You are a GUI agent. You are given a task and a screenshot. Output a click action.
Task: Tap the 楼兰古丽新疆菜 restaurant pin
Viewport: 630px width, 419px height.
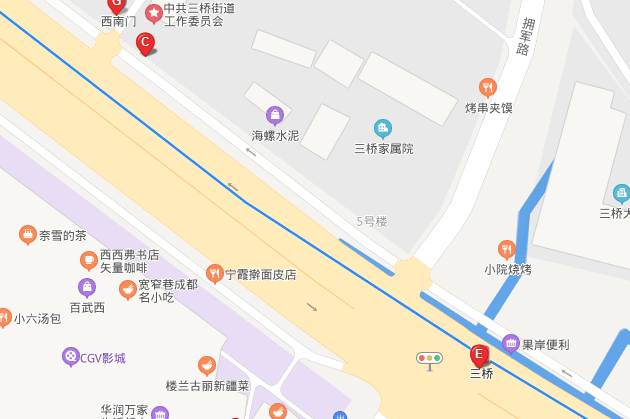coord(207,366)
